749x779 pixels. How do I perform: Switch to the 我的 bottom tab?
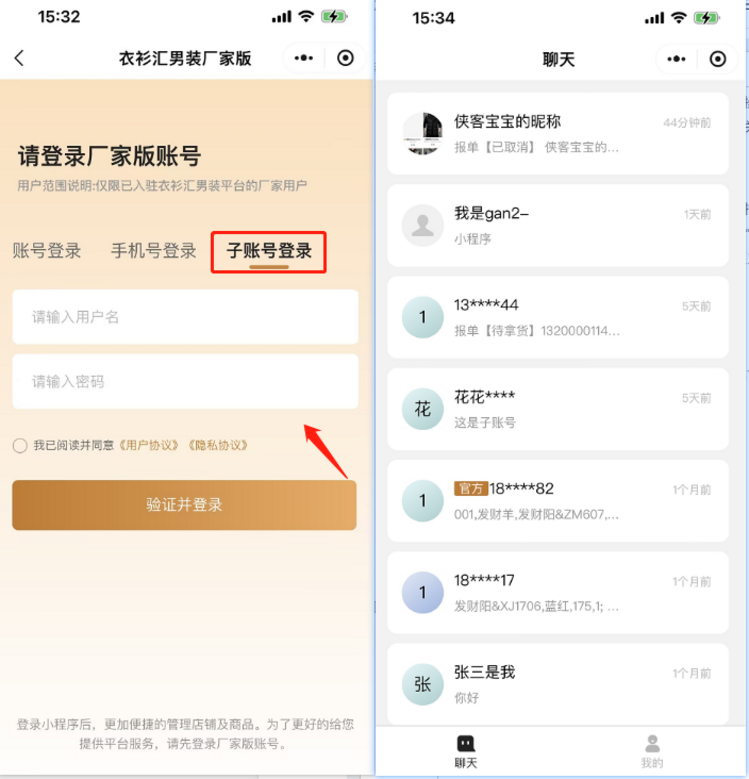click(x=652, y=751)
